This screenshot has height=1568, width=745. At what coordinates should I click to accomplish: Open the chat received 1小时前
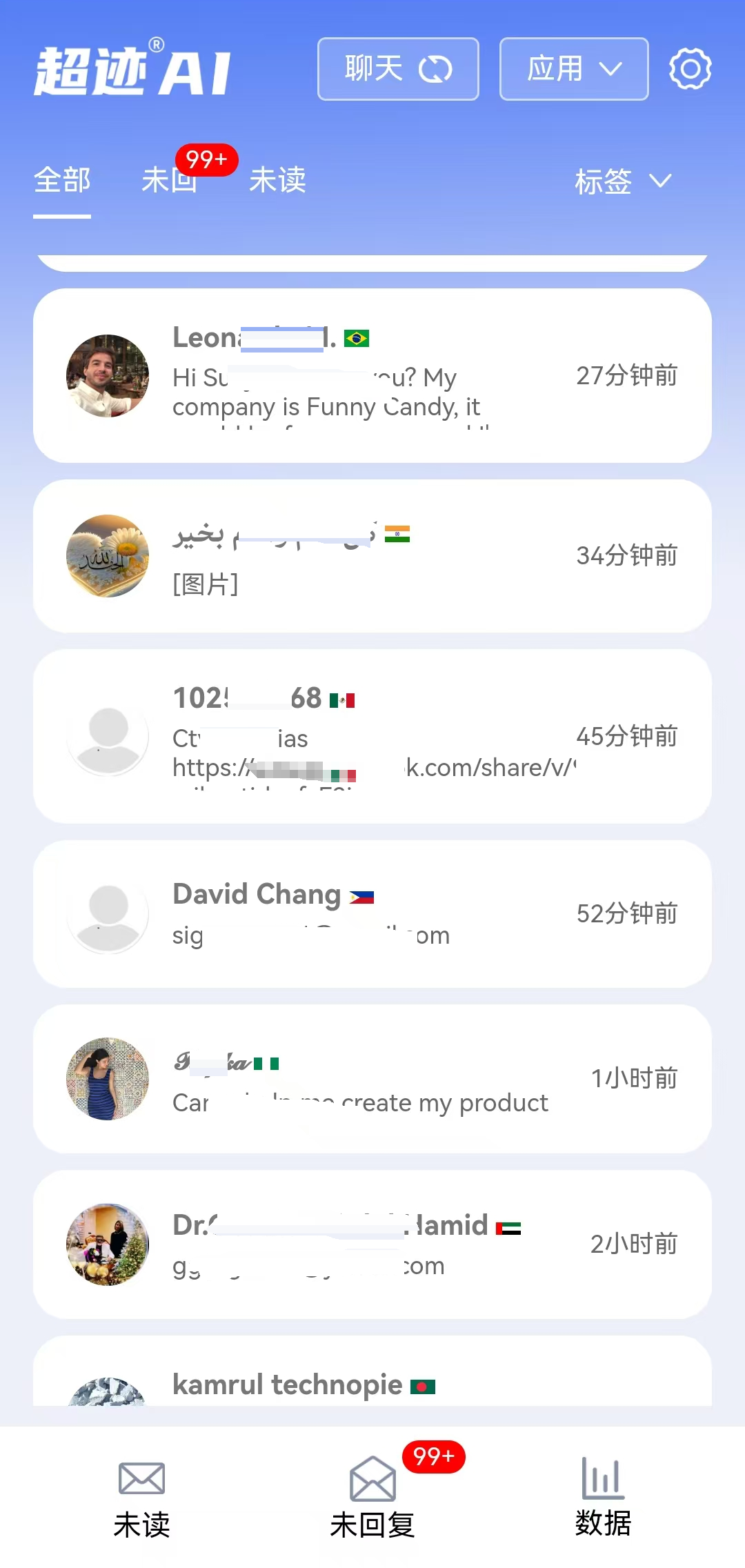pos(372,1079)
